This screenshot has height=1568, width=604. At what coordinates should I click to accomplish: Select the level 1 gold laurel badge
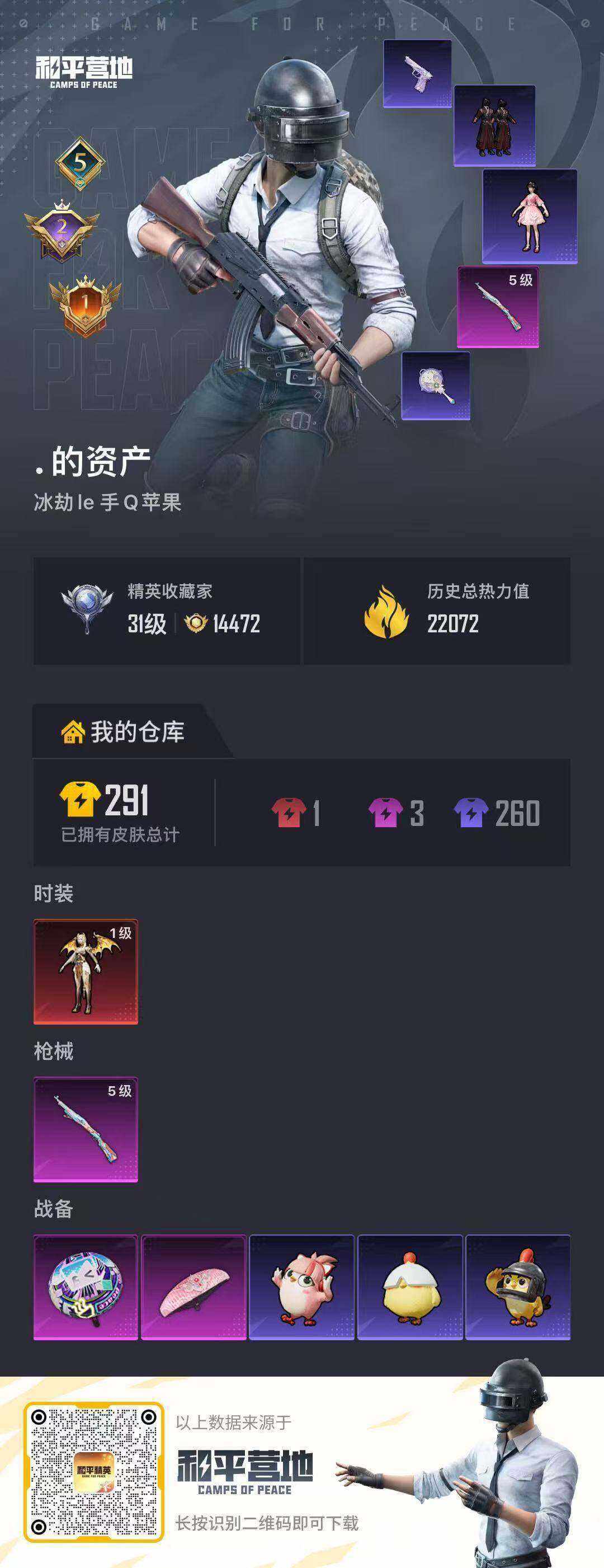tap(84, 303)
